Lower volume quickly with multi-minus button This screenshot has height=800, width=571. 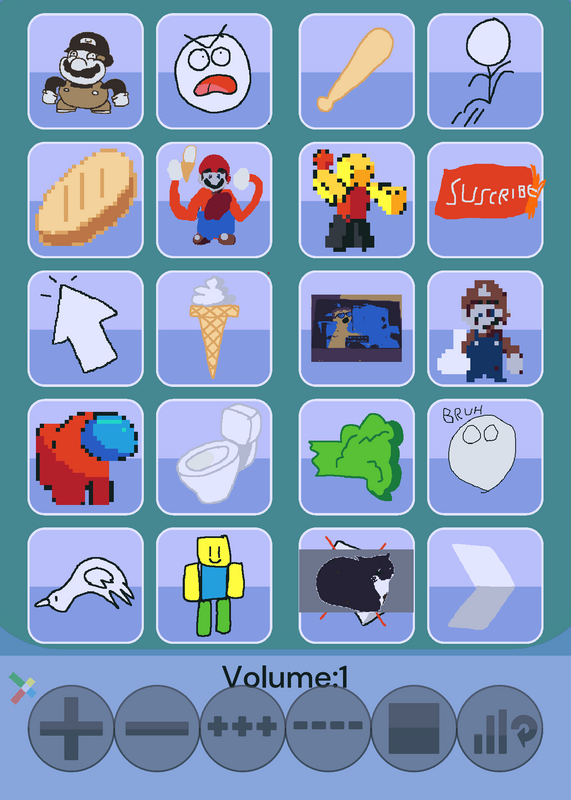328,729
